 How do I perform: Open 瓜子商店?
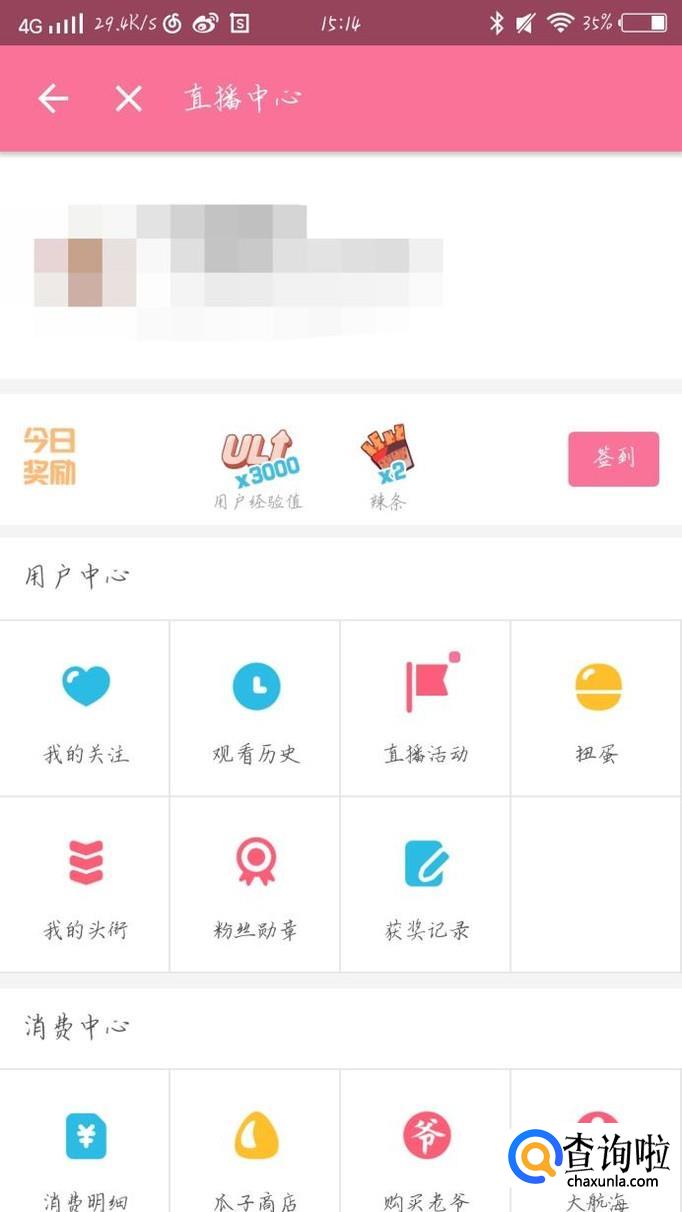pos(256,1150)
